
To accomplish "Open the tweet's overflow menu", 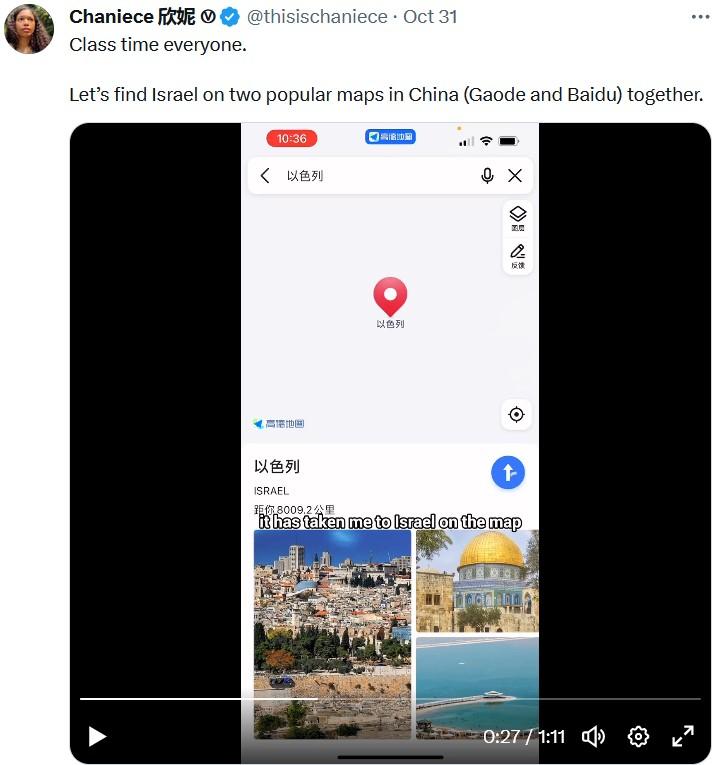I will point(701,17).
